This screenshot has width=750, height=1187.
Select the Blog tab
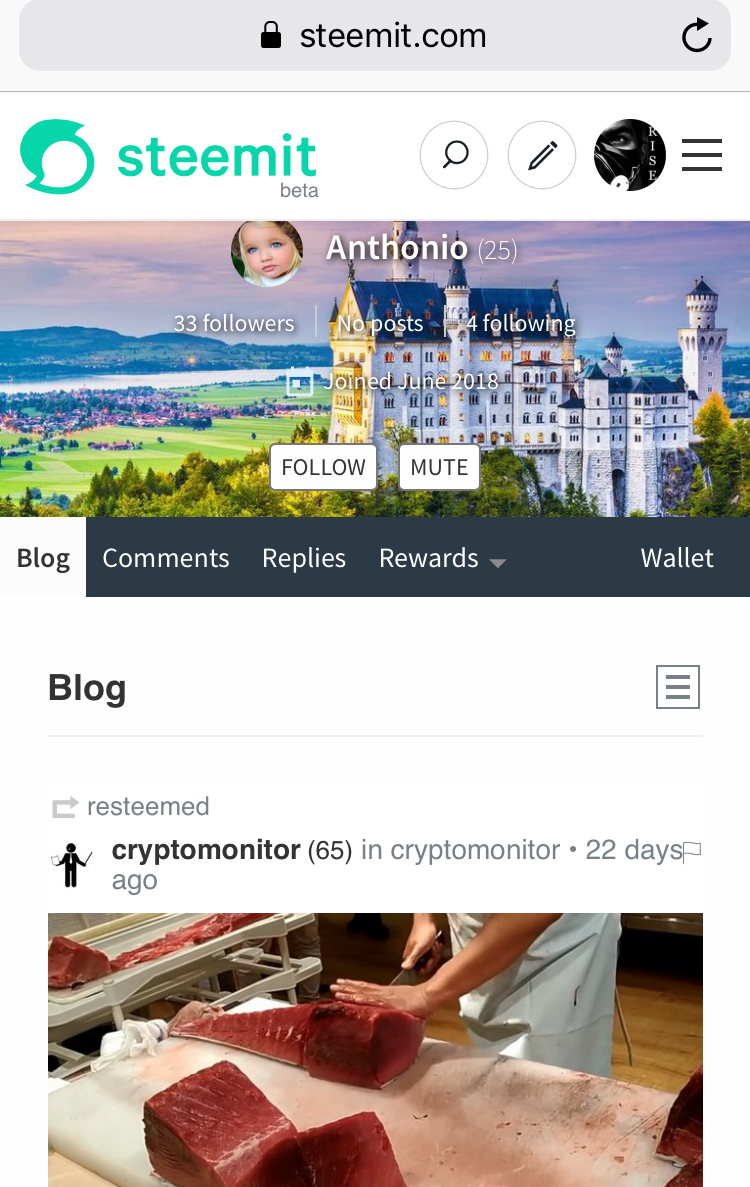tap(43, 558)
